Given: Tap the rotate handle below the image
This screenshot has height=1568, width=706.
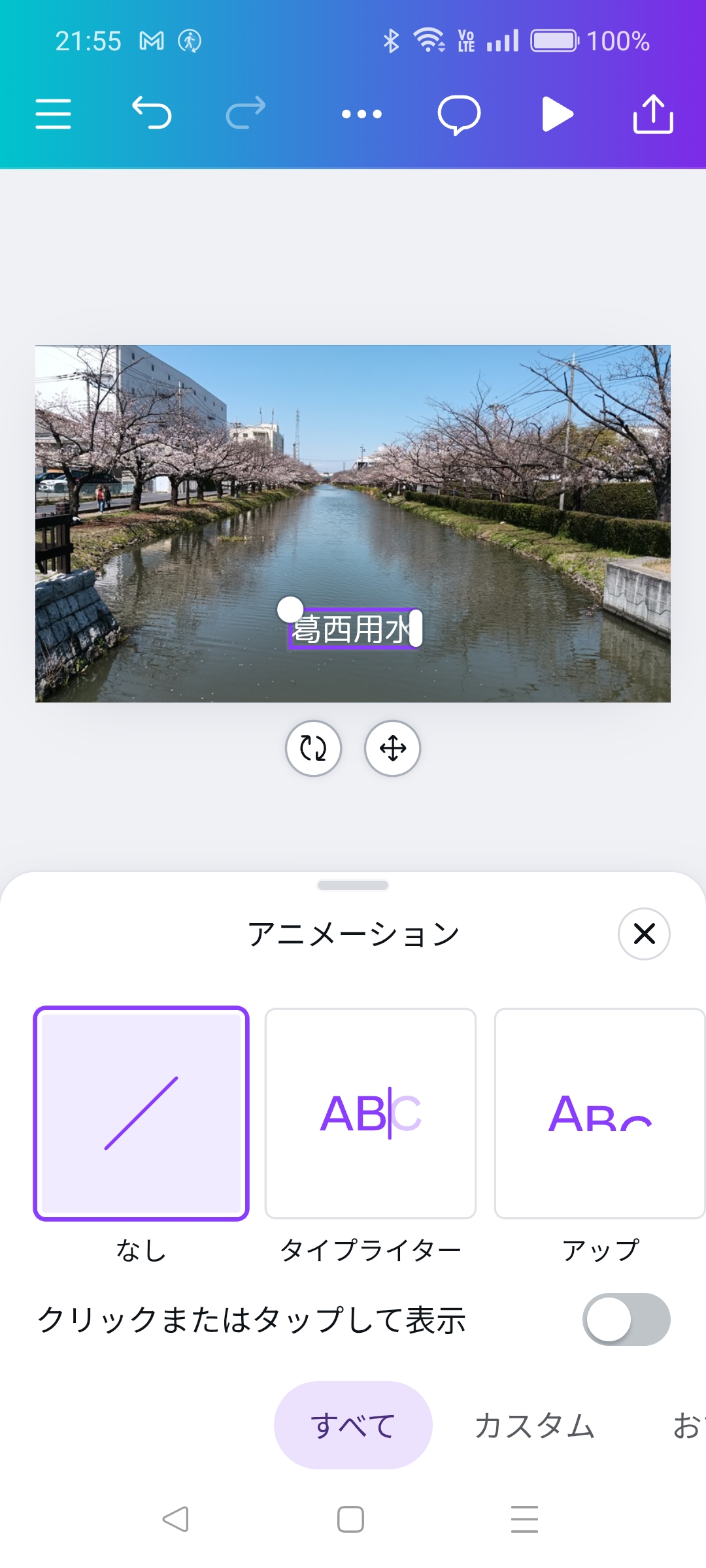Looking at the screenshot, I should pos(314,748).
